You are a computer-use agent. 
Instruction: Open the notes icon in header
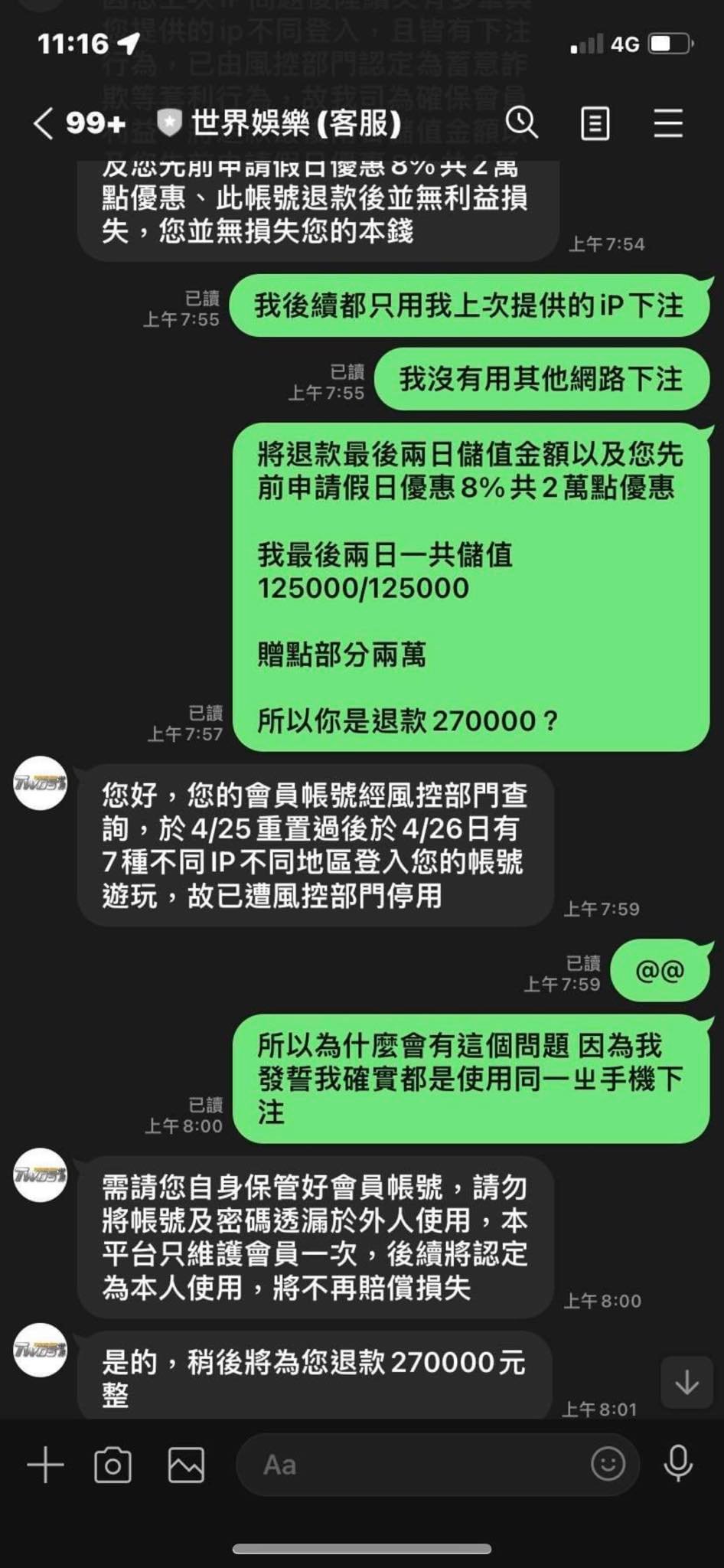coord(595,123)
